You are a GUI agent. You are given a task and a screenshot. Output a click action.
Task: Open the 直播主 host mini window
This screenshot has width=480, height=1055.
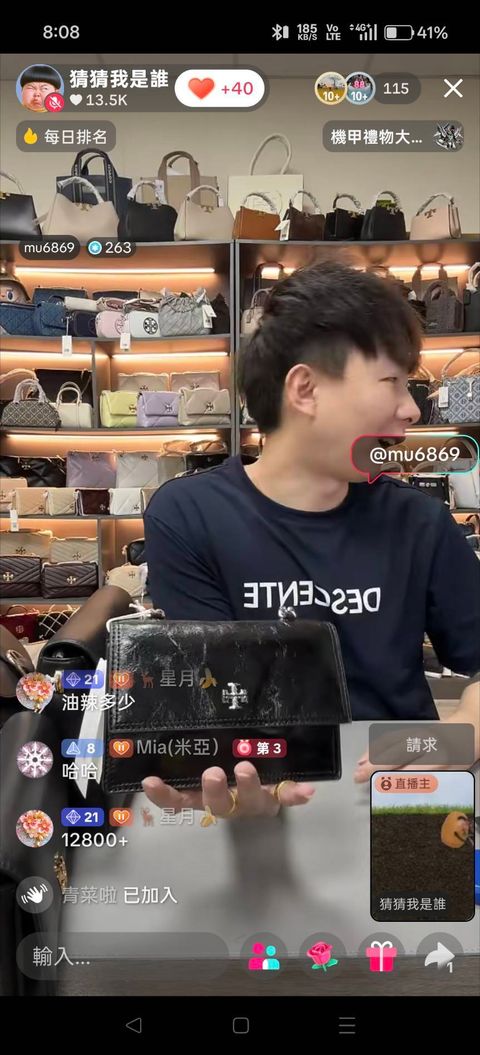[423, 846]
